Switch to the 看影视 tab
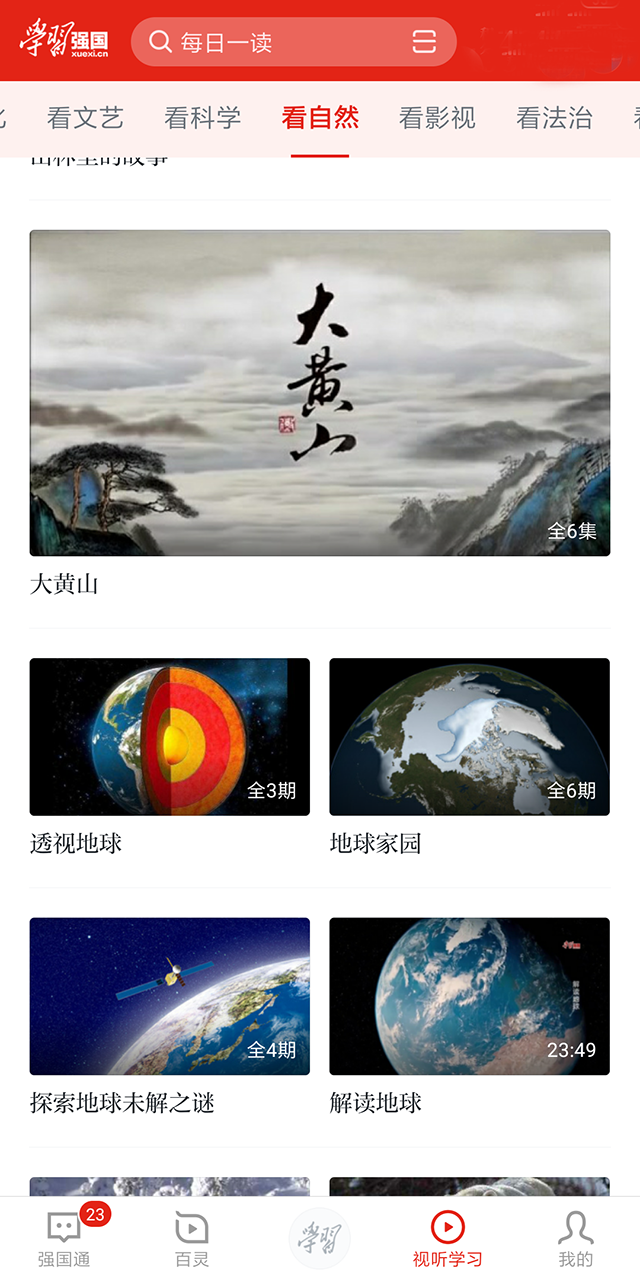 tap(437, 118)
